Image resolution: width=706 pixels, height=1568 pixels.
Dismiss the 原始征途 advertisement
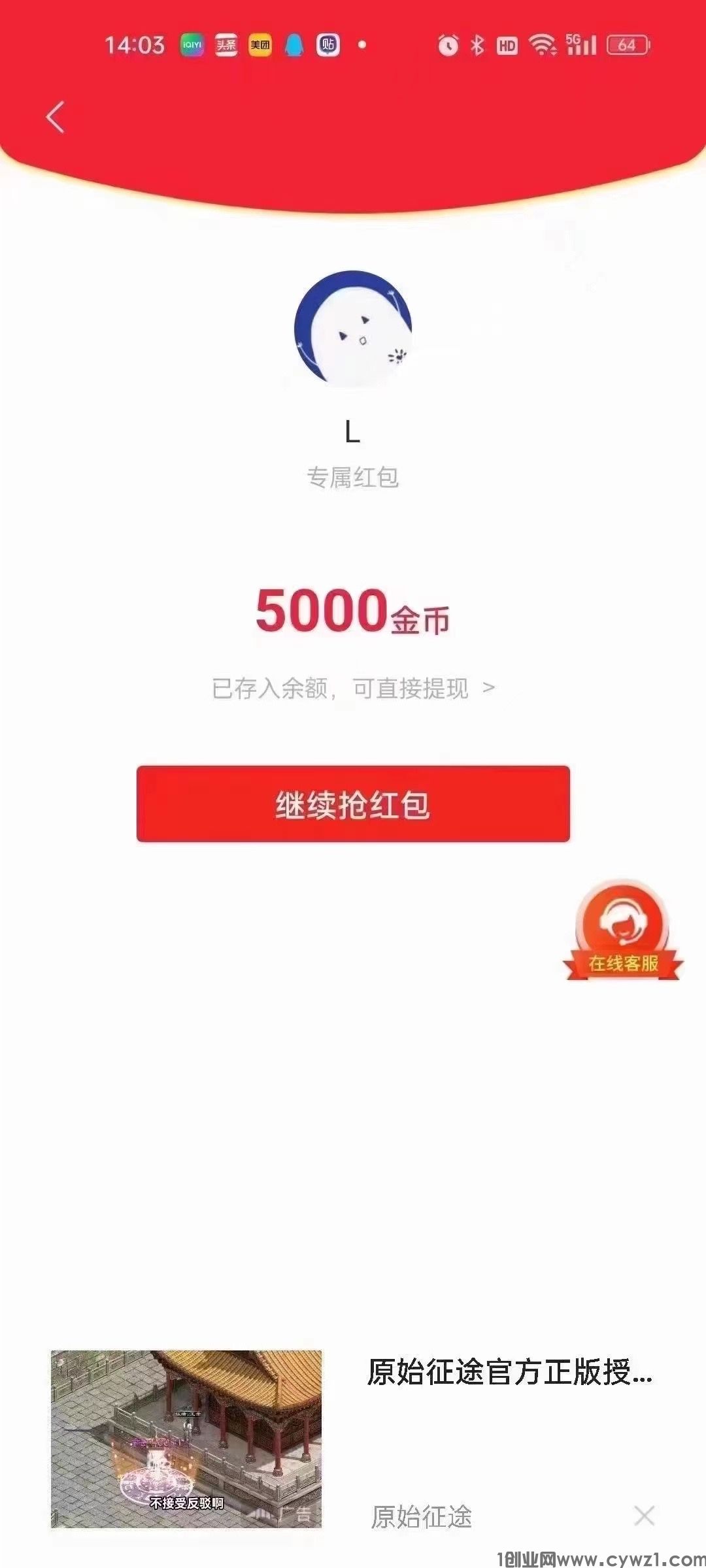[x=644, y=1515]
